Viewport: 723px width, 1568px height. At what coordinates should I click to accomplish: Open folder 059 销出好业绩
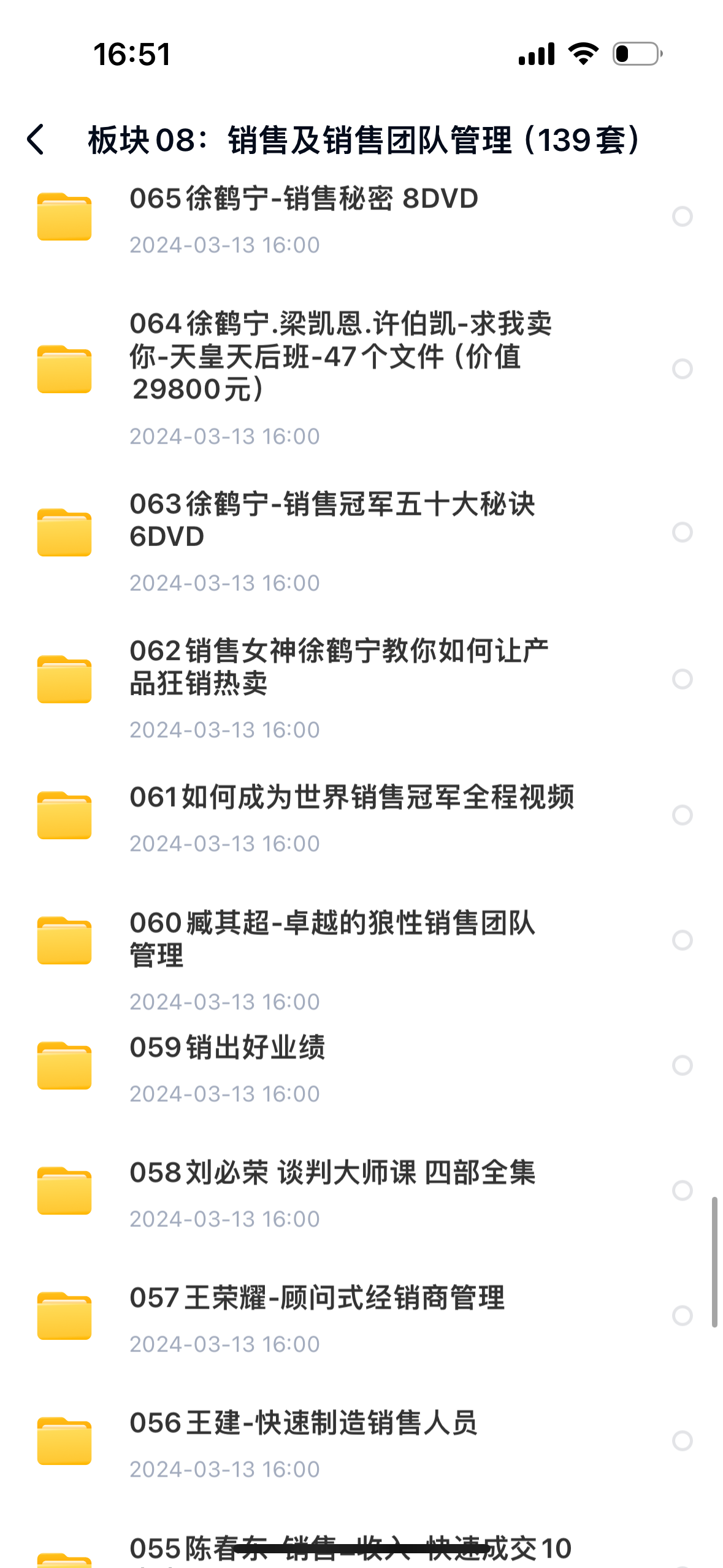point(227,1048)
